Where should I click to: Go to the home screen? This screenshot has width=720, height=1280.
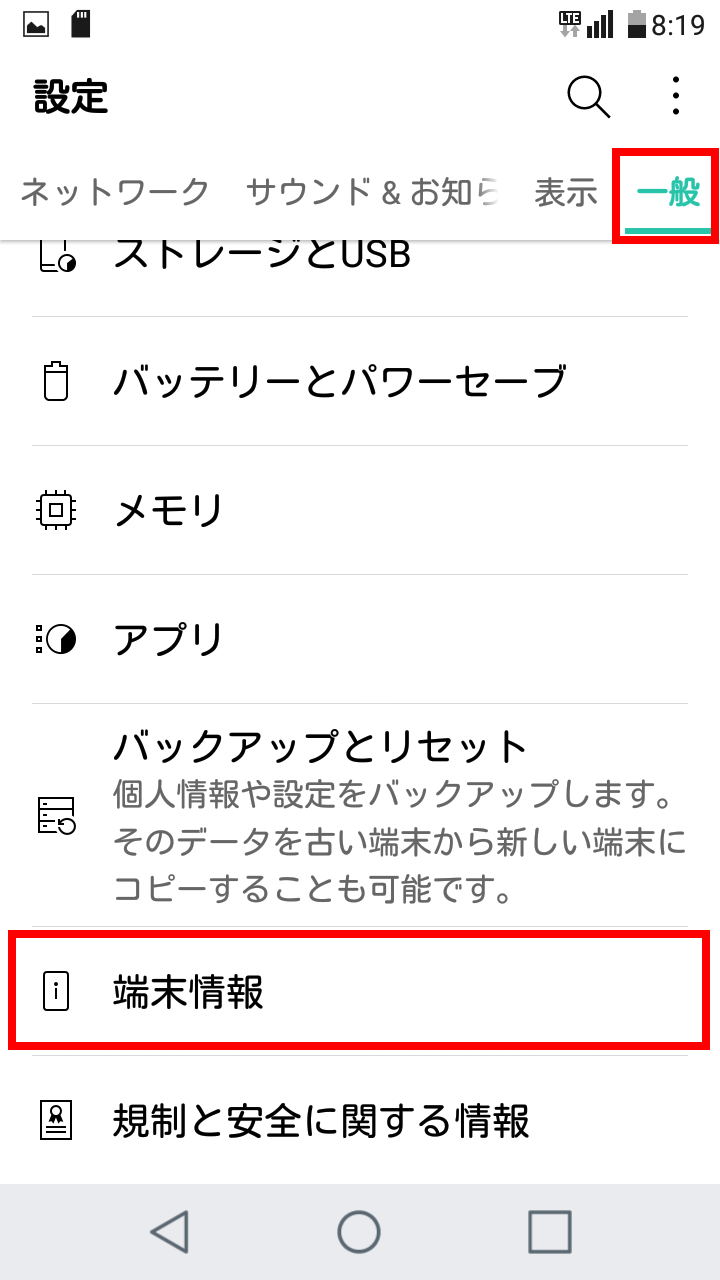(x=359, y=1232)
